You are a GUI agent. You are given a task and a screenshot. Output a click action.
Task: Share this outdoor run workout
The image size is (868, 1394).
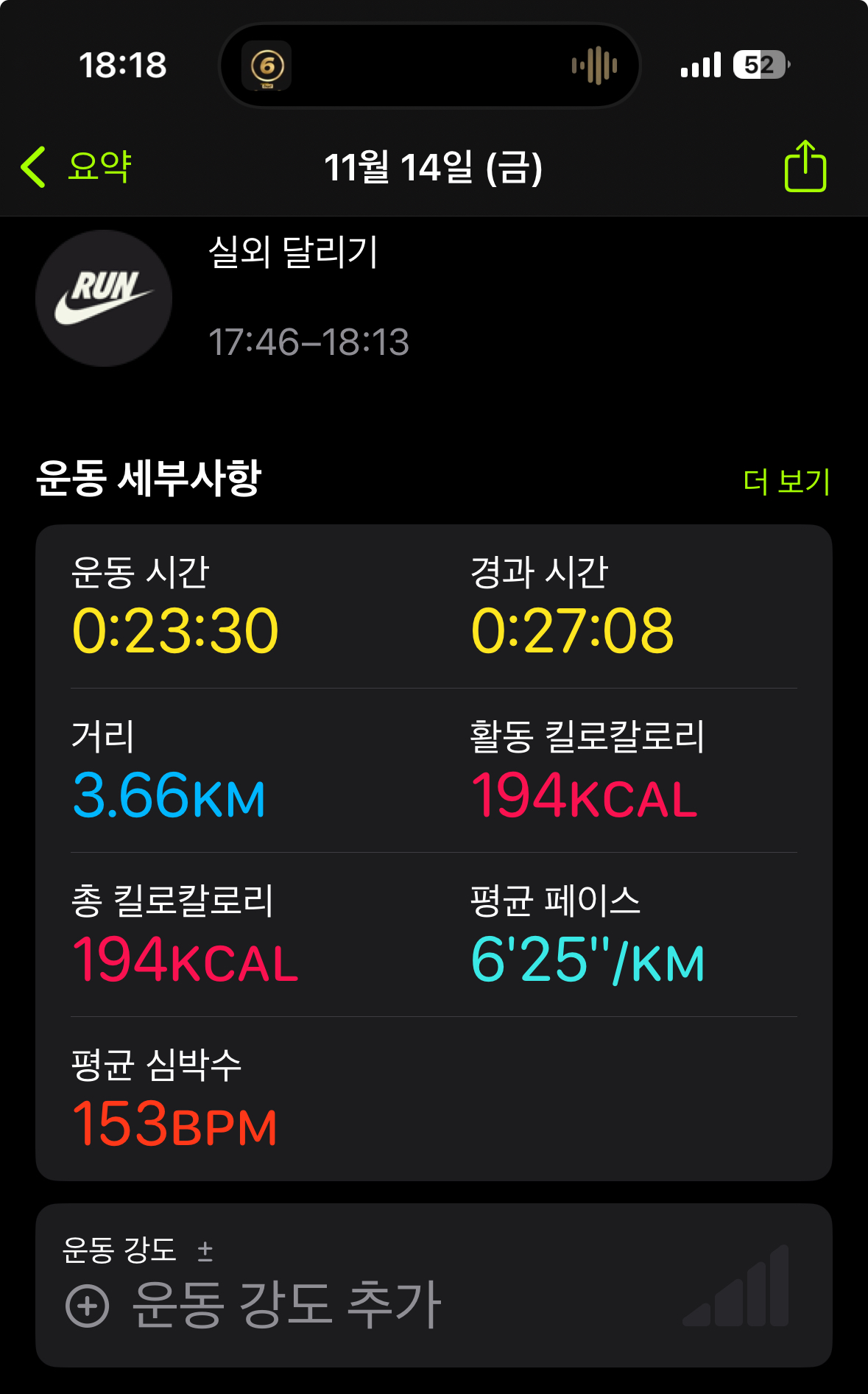(x=805, y=166)
